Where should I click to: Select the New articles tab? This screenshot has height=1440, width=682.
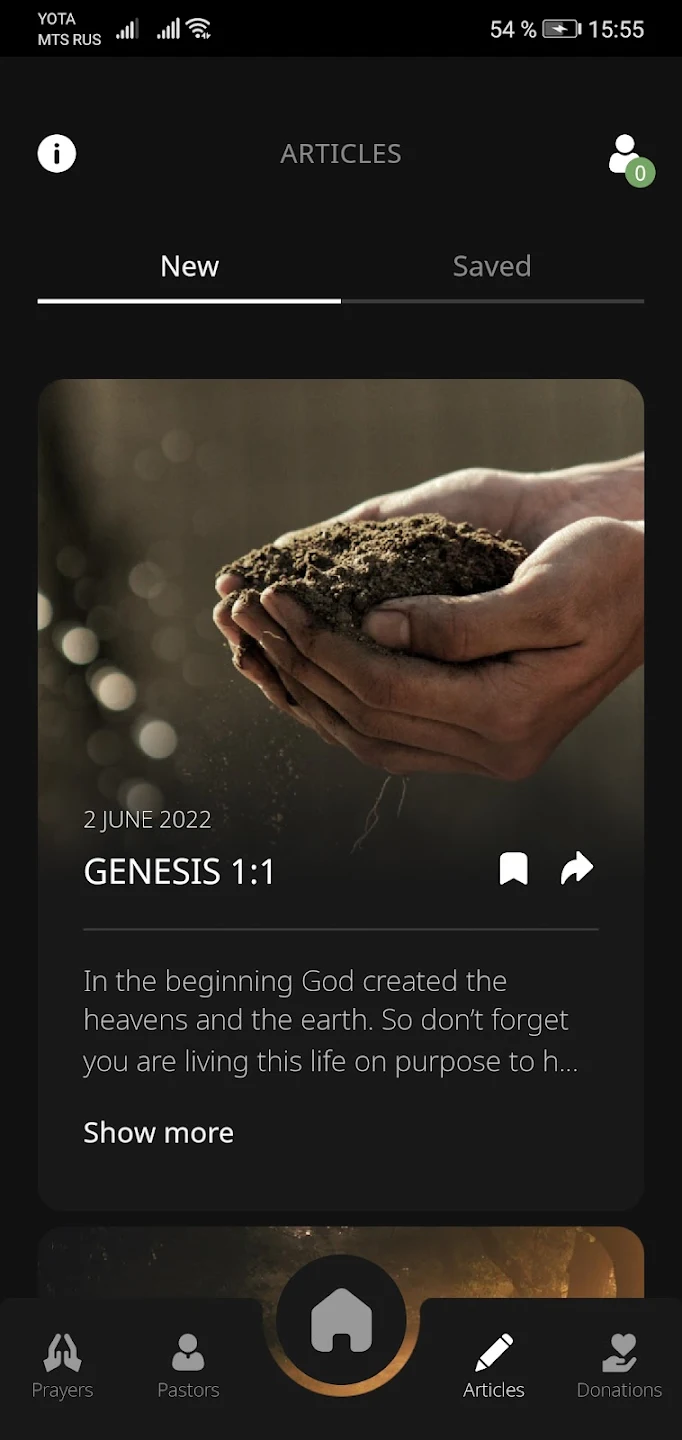tap(189, 267)
